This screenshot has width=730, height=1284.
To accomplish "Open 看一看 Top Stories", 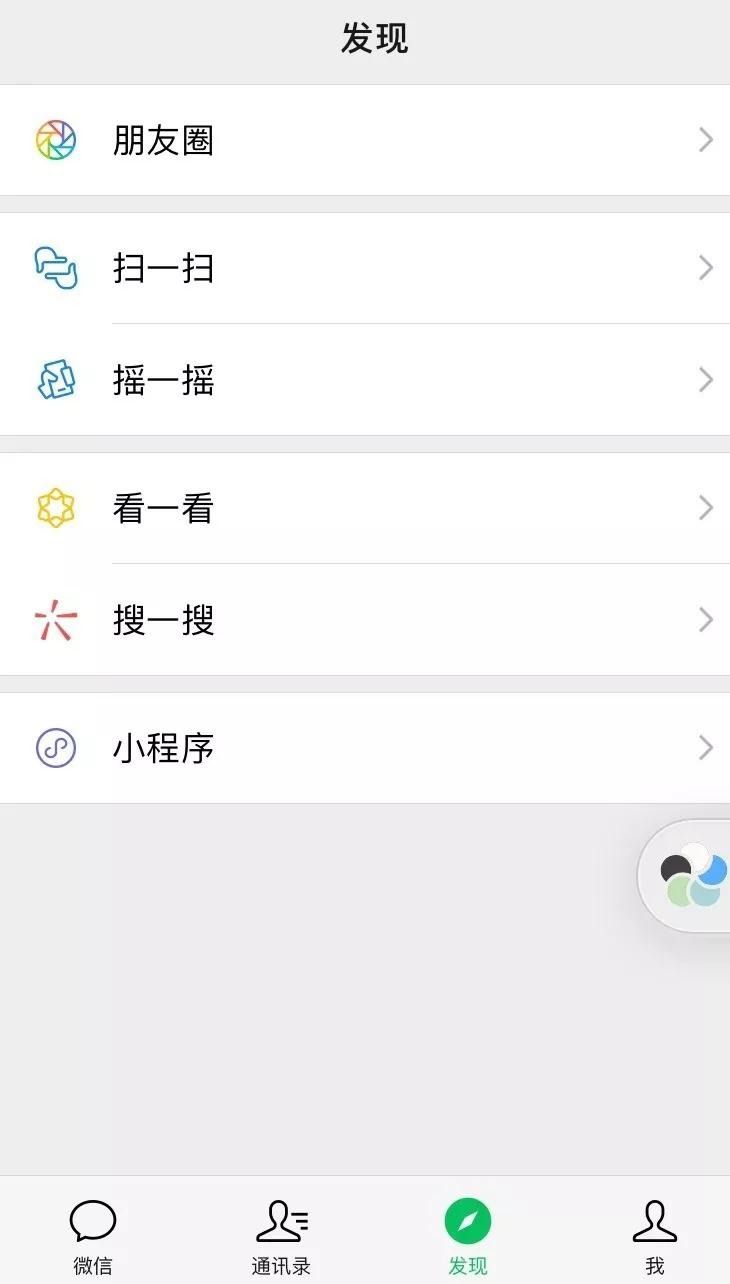I will pos(365,508).
